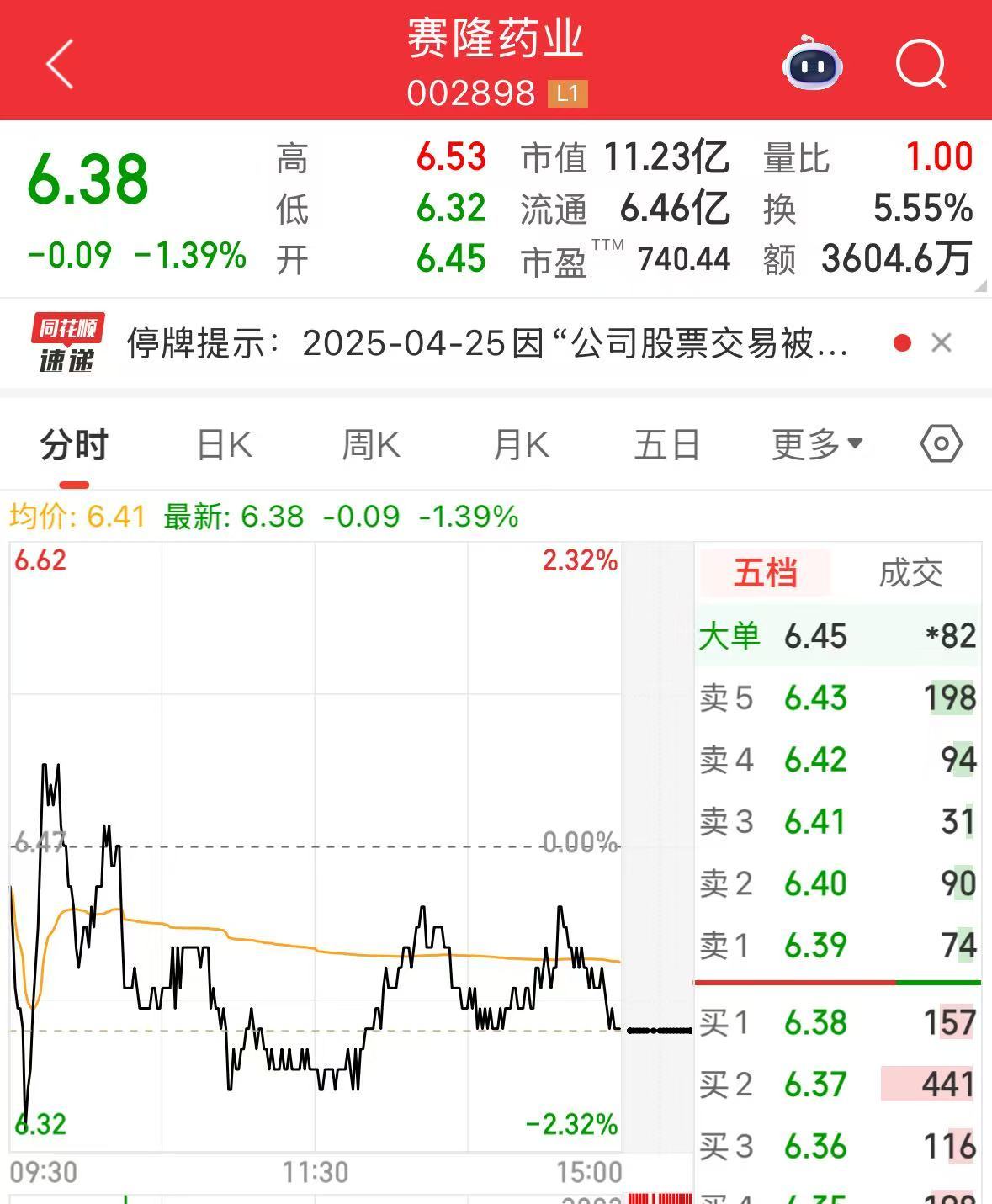Image resolution: width=992 pixels, height=1204 pixels.
Task: Switch to the 月K chart tab
Action: point(521,444)
